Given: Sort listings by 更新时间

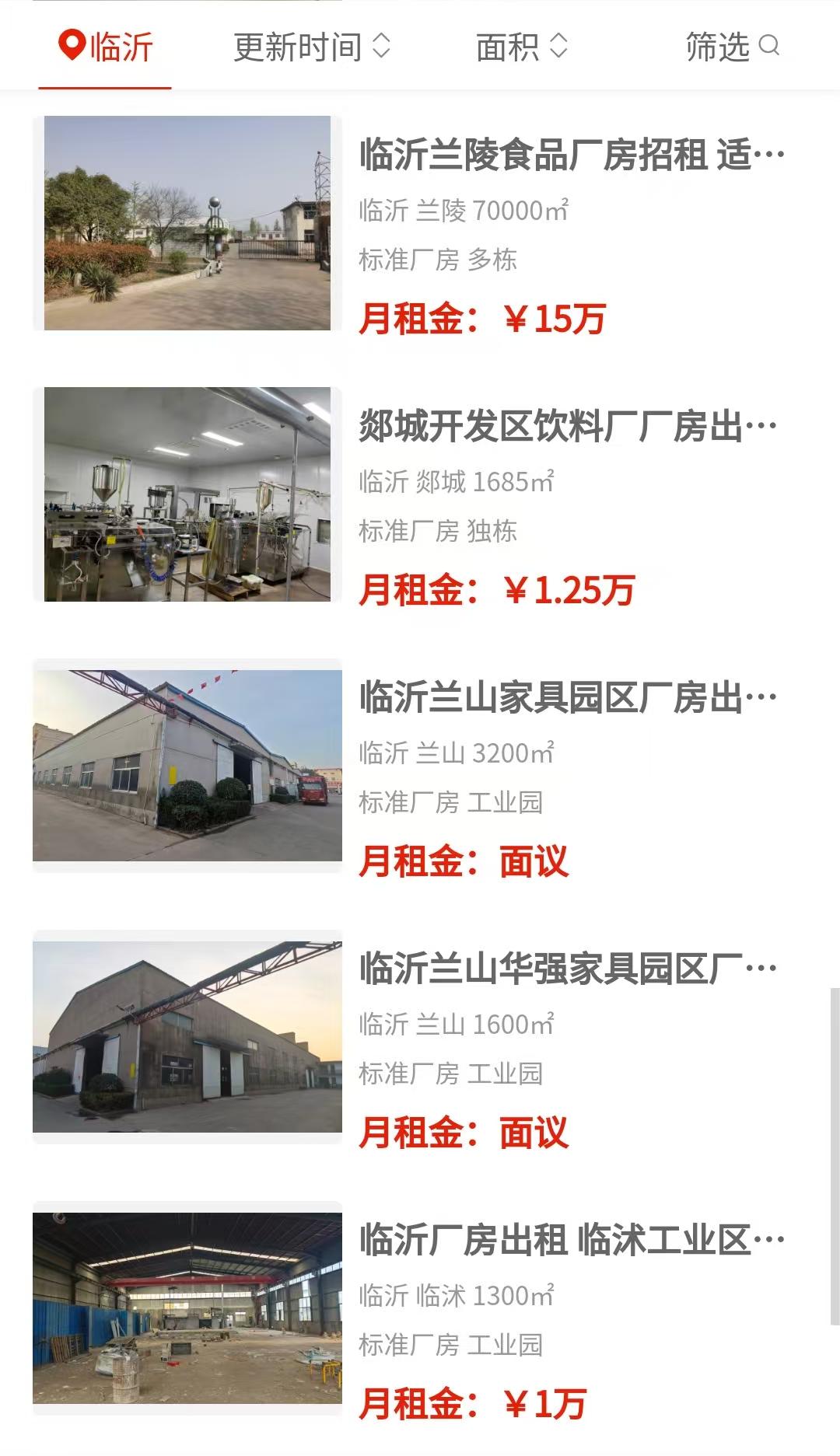Looking at the screenshot, I should click(x=311, y=47).
